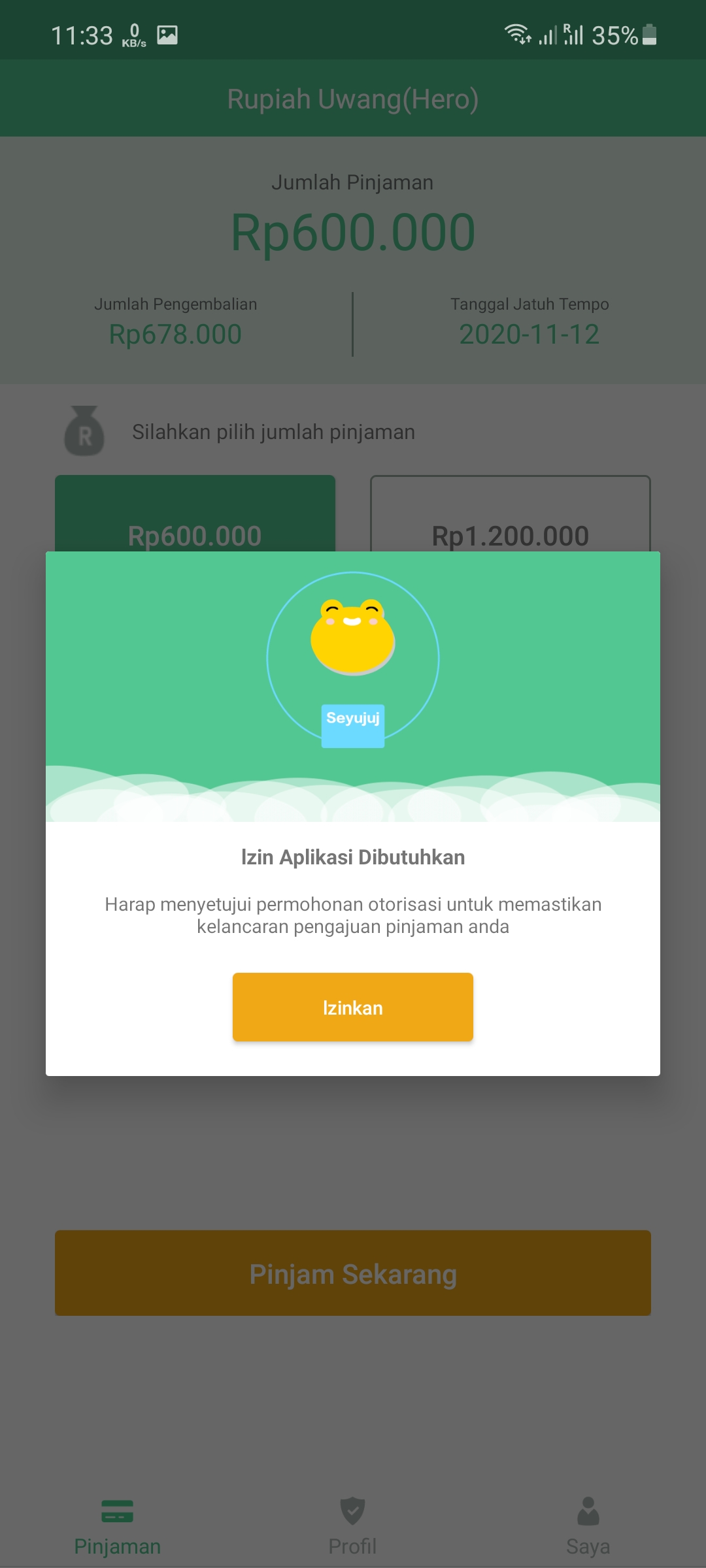Open the Profil tab

click(353, 1526)
